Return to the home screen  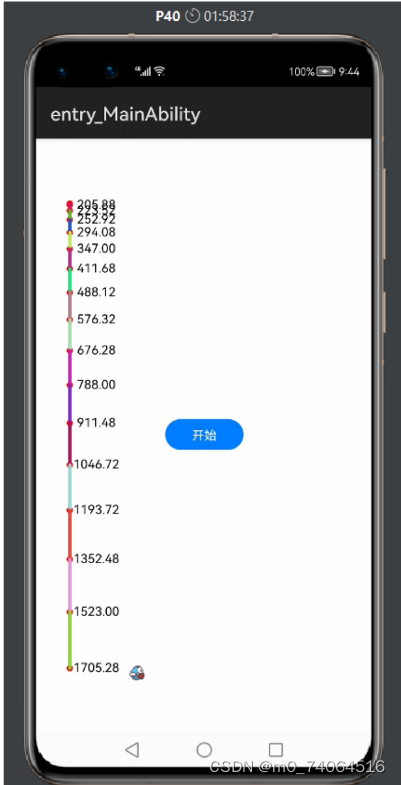(x=204, y=749)
